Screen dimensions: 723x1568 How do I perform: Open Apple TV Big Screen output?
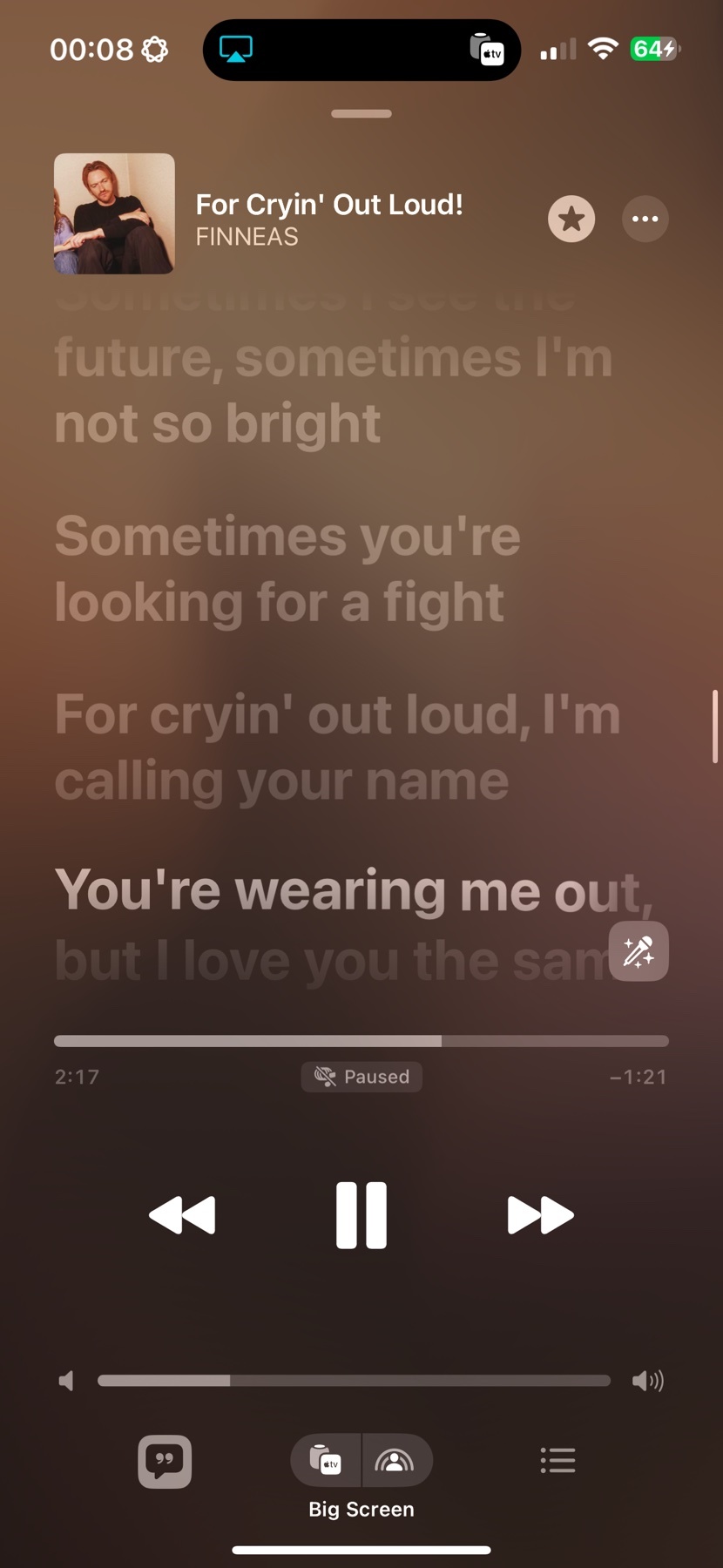[x=327, y=1461]
